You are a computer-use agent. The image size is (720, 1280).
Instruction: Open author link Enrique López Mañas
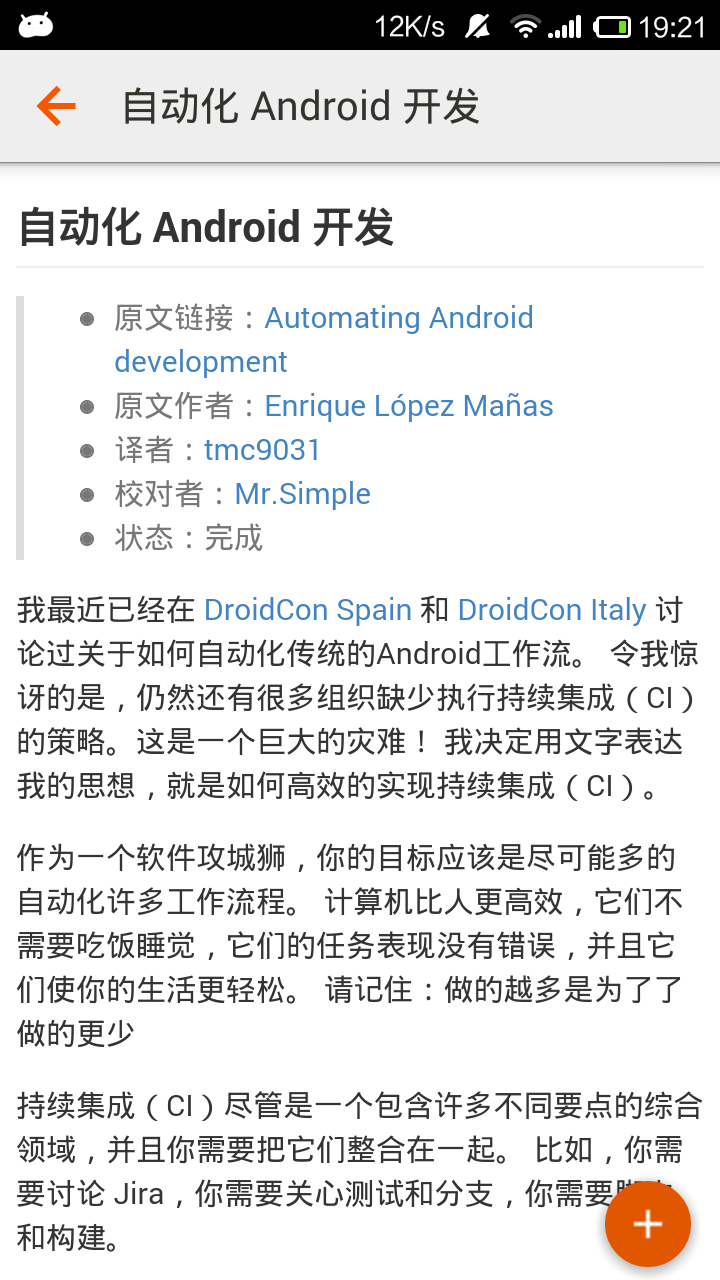tap(408, 406)
